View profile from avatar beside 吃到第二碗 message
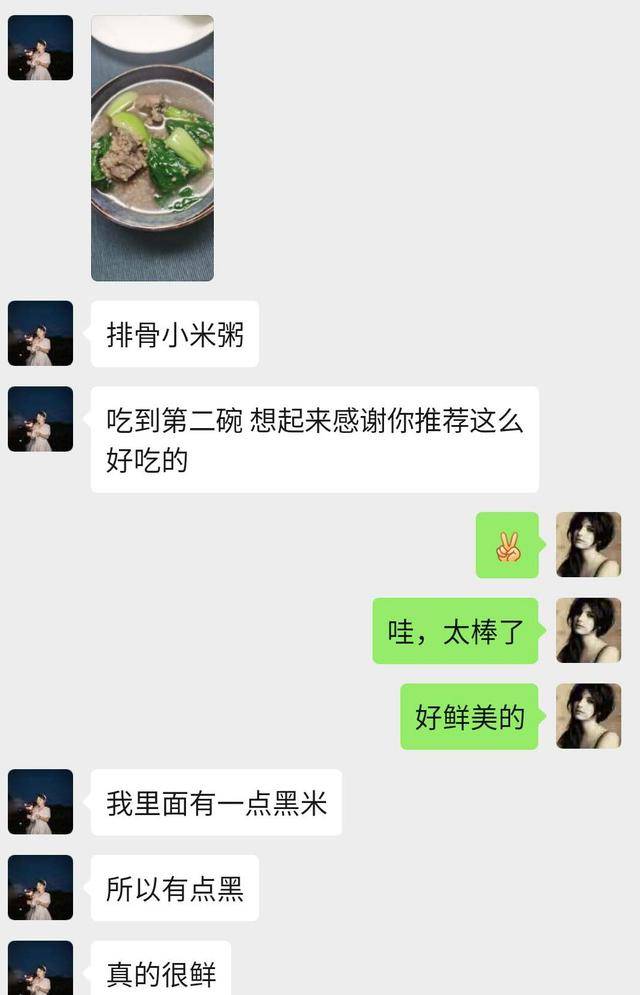Image resolution: width=640 pixels, height=995 pixels. [x=40, y=419]
